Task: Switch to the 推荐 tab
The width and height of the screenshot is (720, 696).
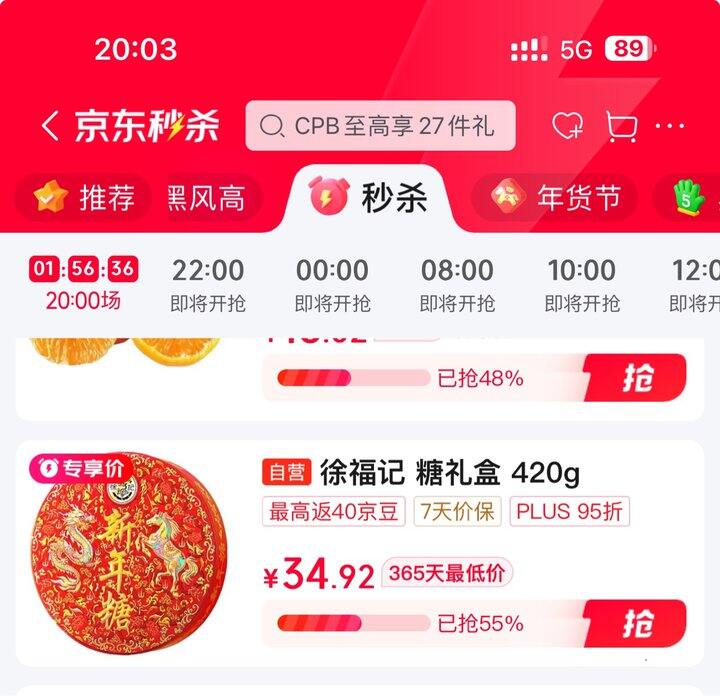Action: 85,197
